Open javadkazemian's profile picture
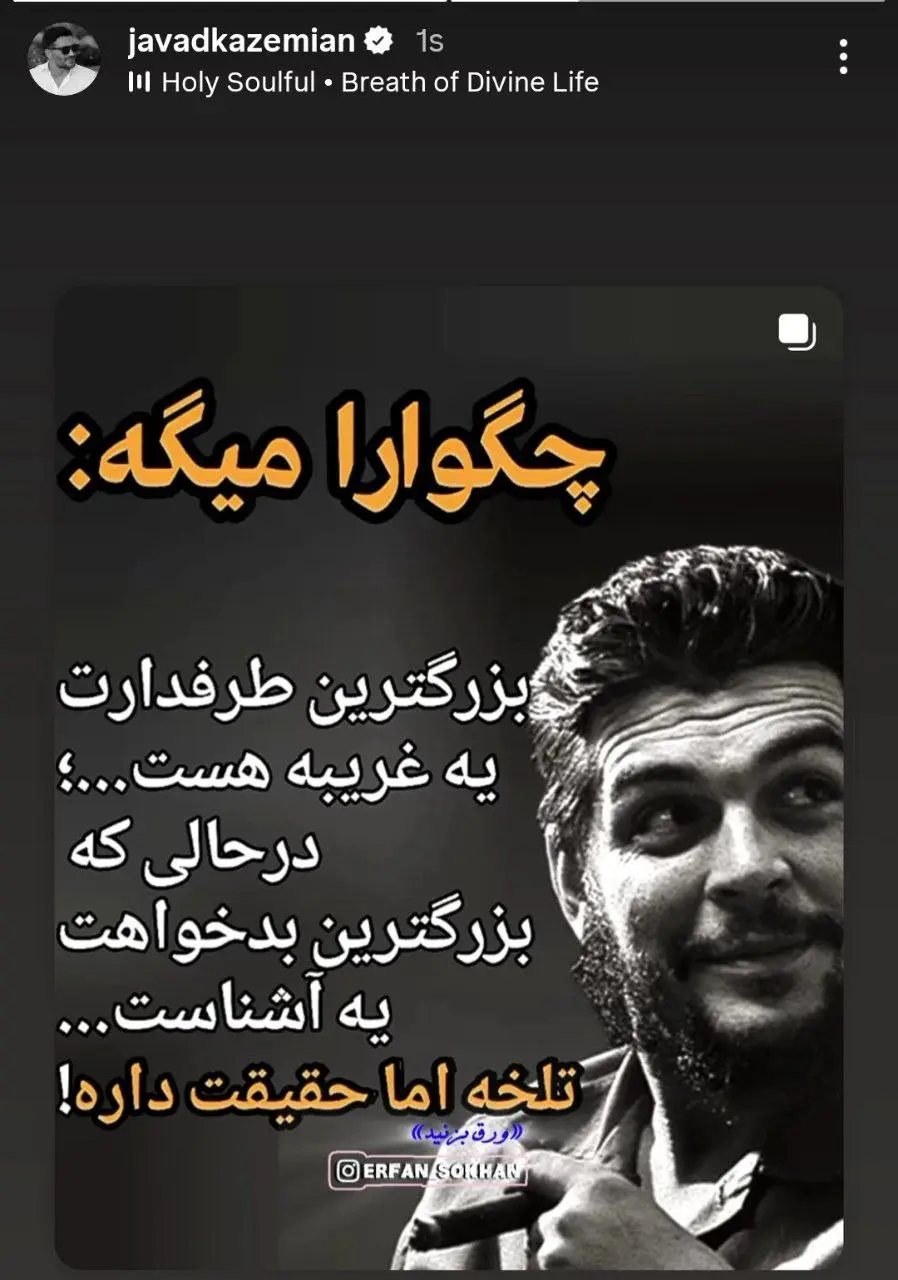The image size is (898, 1280). [x=64, y=59]
